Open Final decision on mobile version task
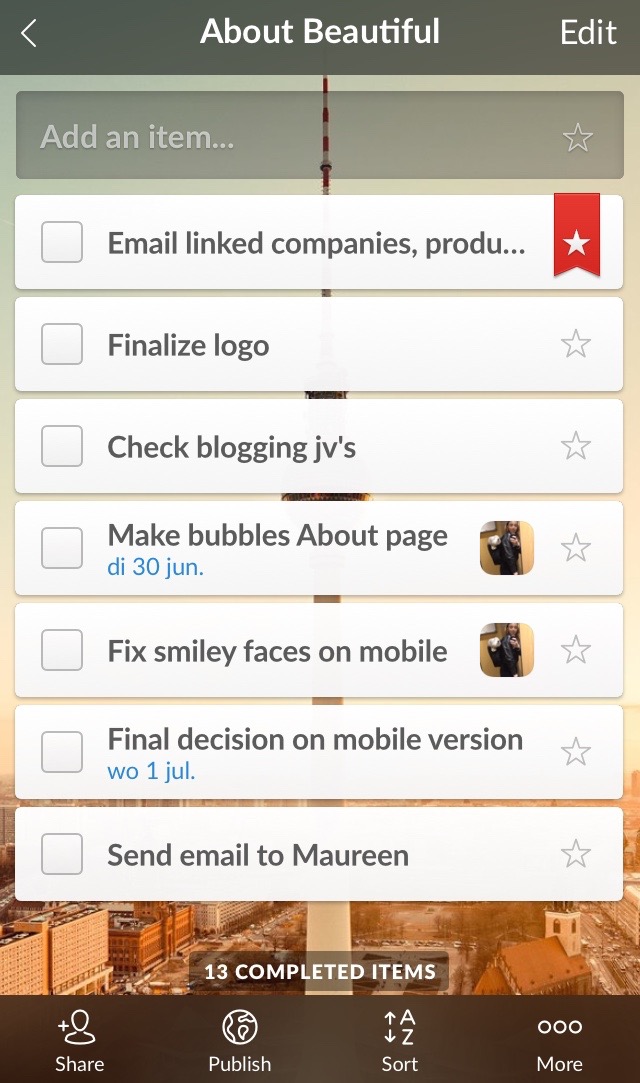Screen dimensions: 640x1083 pos(319,752)
